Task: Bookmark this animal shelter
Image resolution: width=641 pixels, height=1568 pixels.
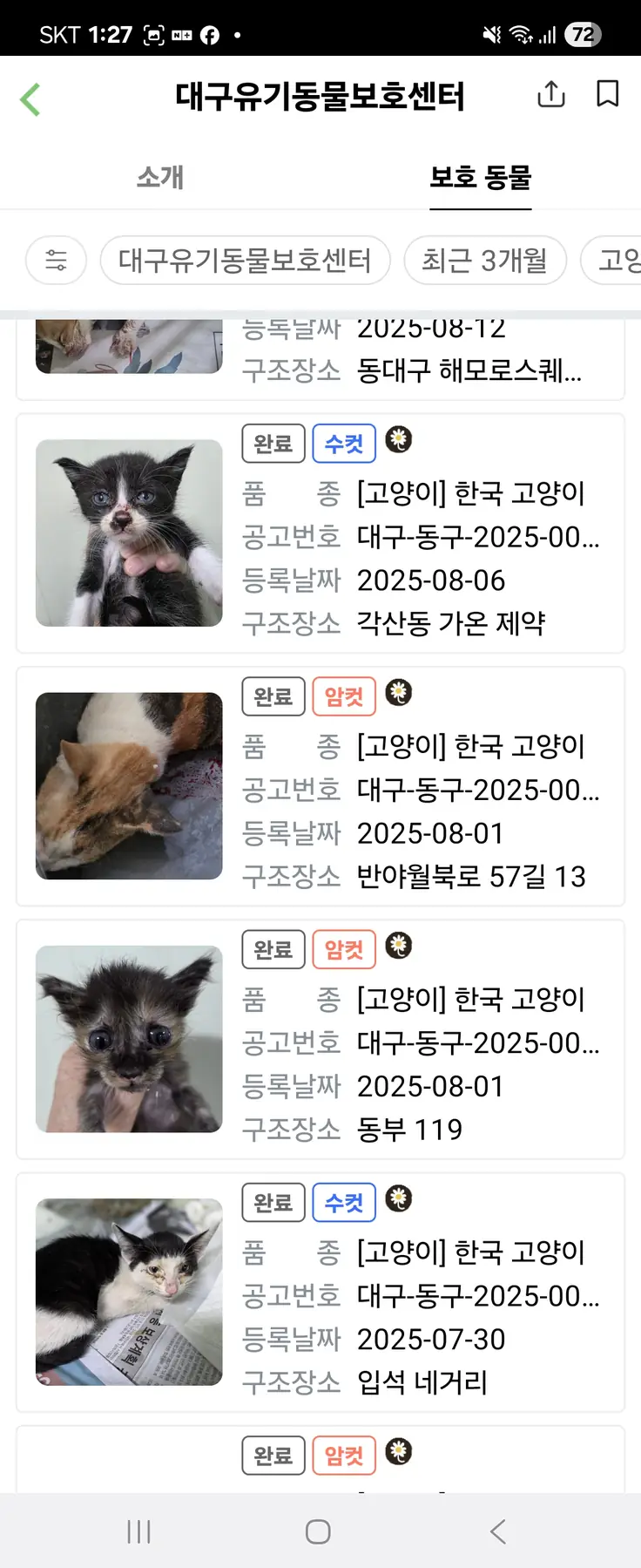Action: point(607,94)
